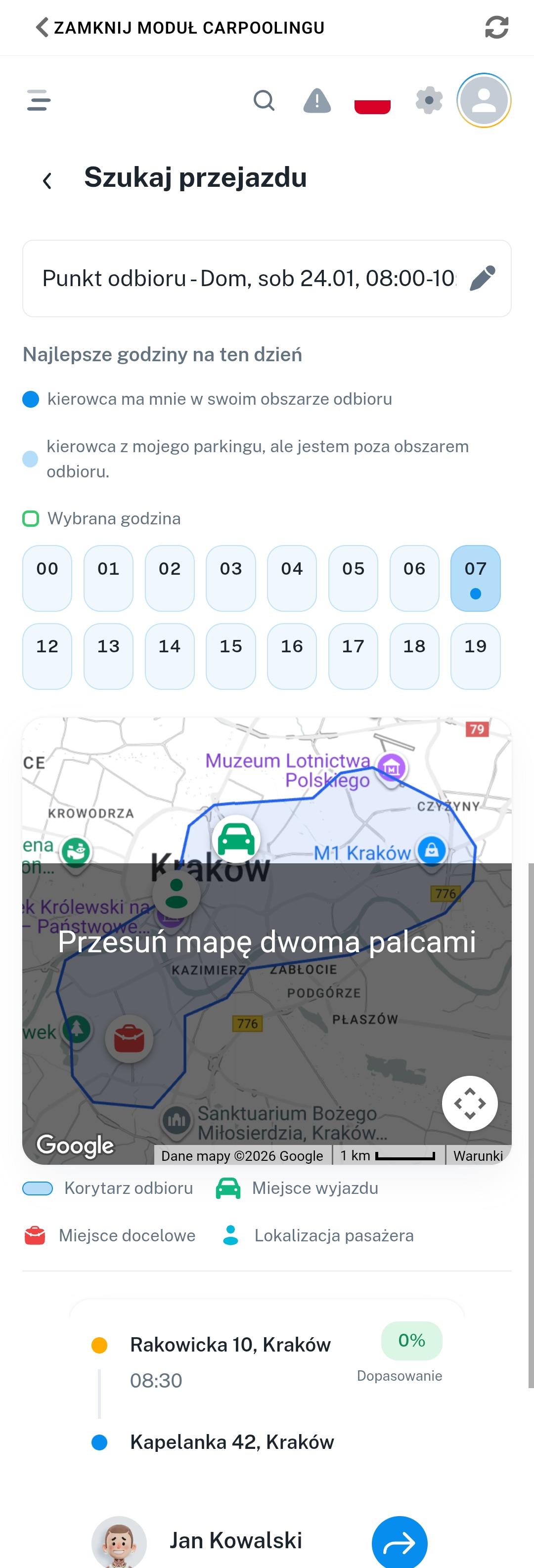Screen dimensions: 534x1568
Task: Go back from Szukaj przejazdu
Action: pyautogui.click(x=47, y=180)
